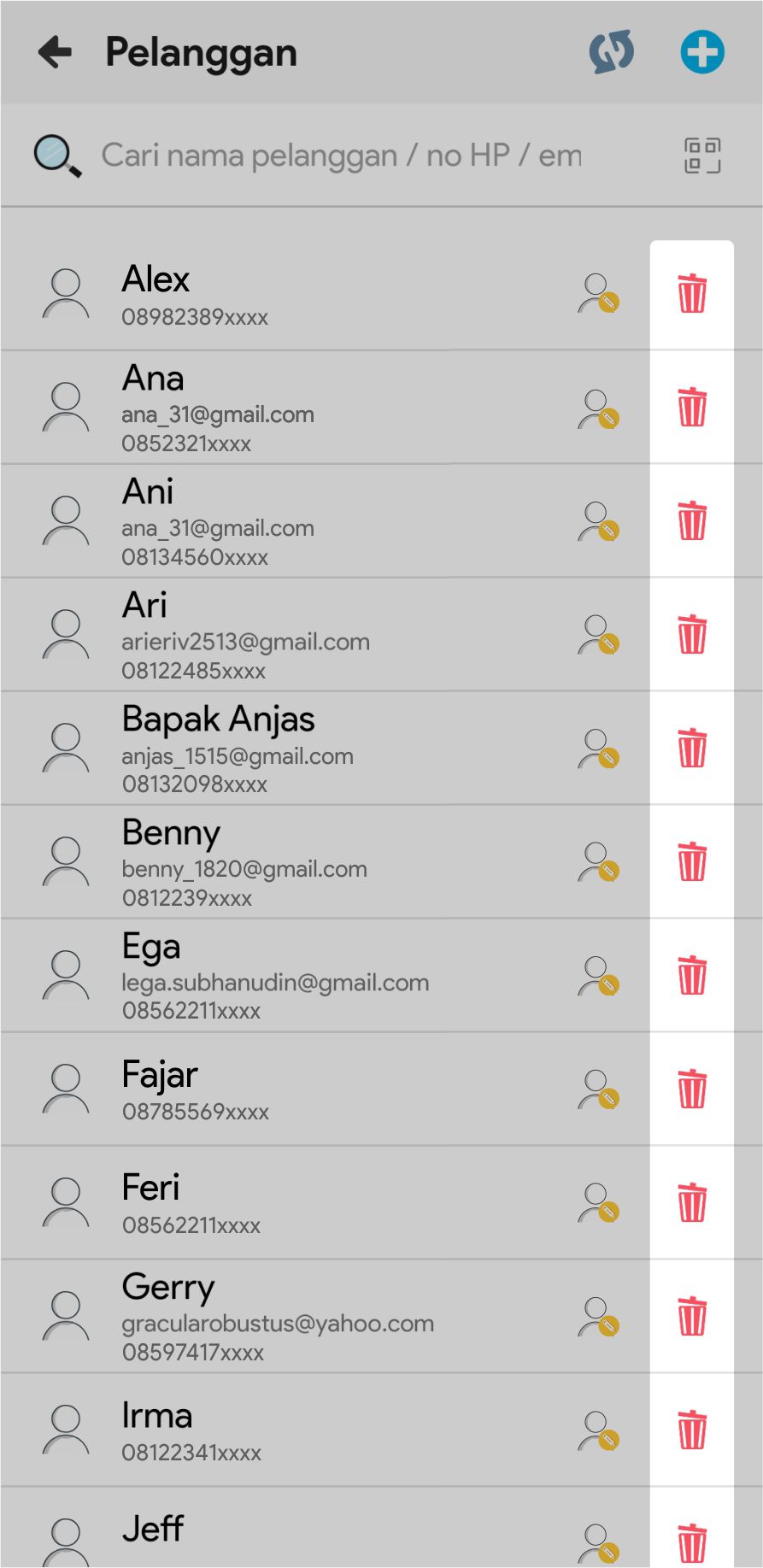Refresh the customer list with sync icon

click(x=612, y=52)
